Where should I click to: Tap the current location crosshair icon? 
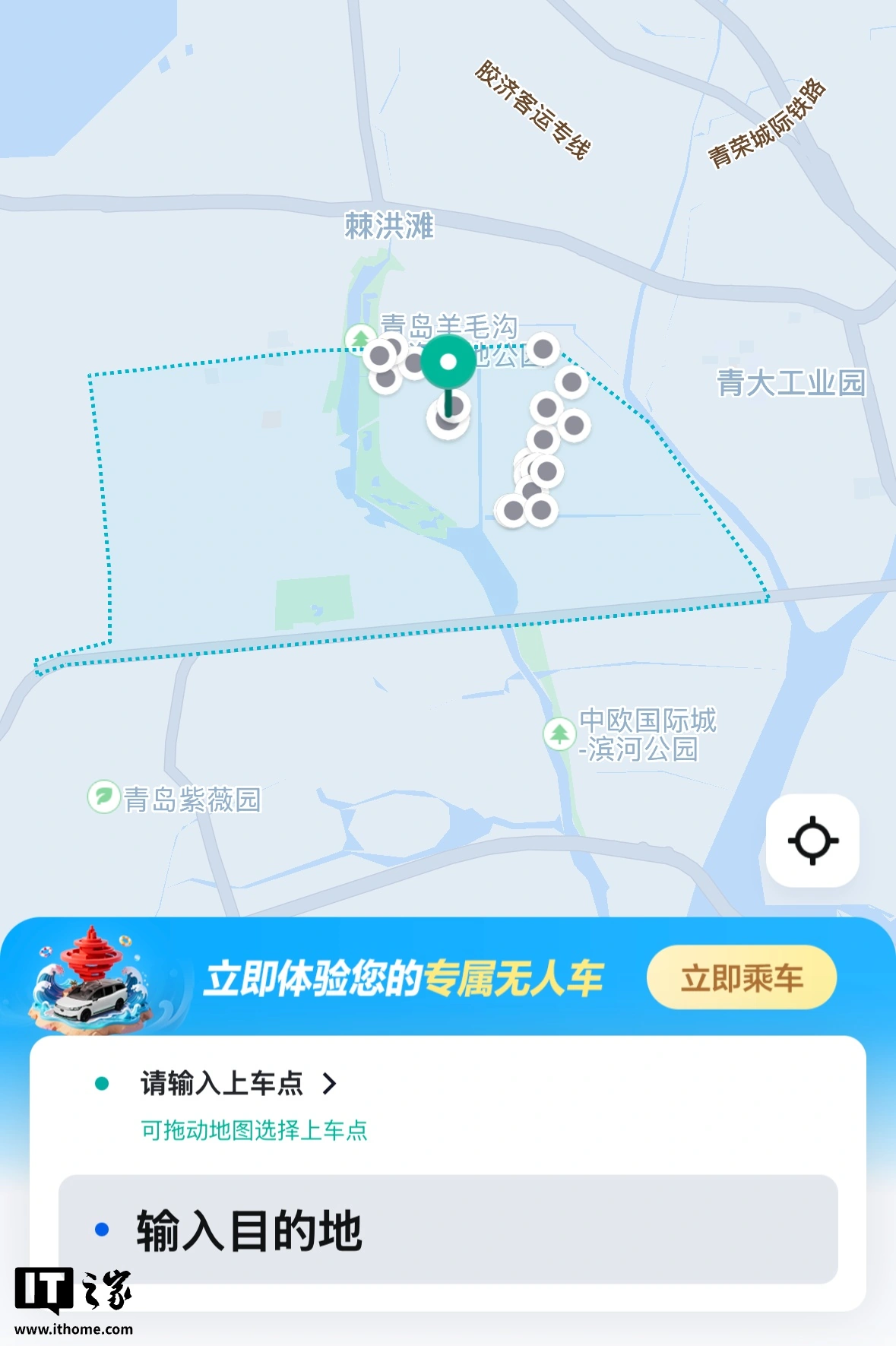812,841
